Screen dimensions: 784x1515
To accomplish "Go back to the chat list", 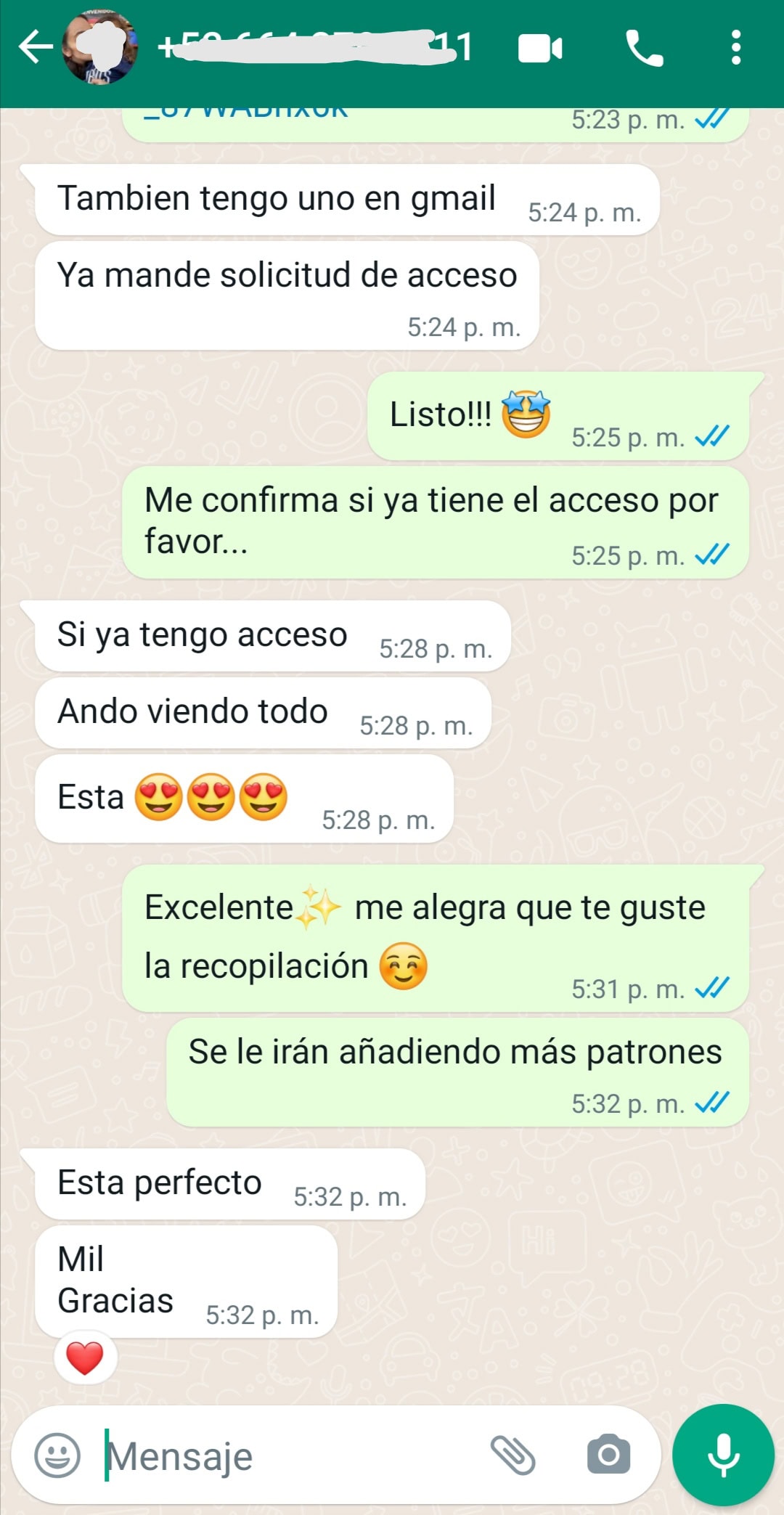I will (x=35, y=47).
